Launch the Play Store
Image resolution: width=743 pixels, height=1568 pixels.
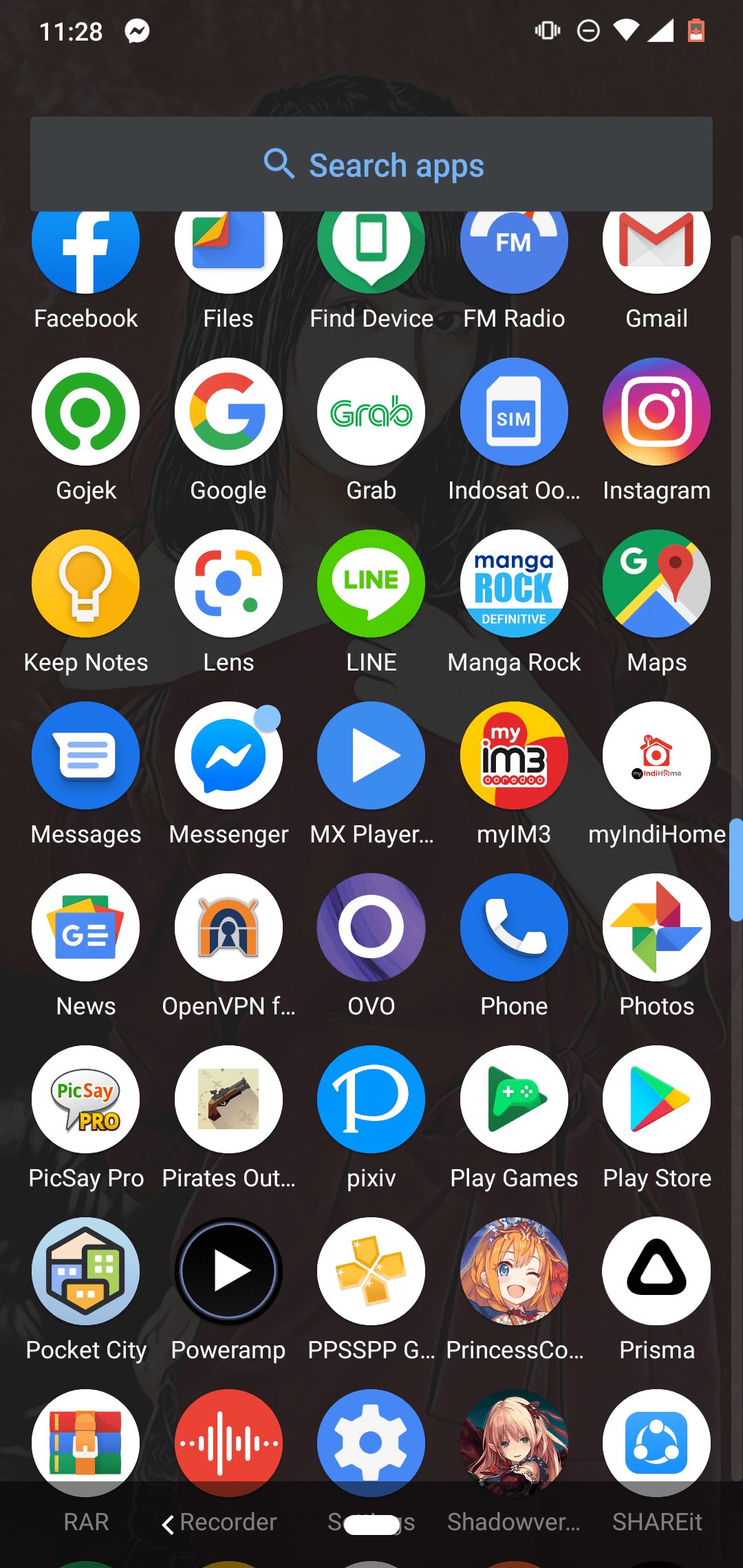pos(656,1100)
